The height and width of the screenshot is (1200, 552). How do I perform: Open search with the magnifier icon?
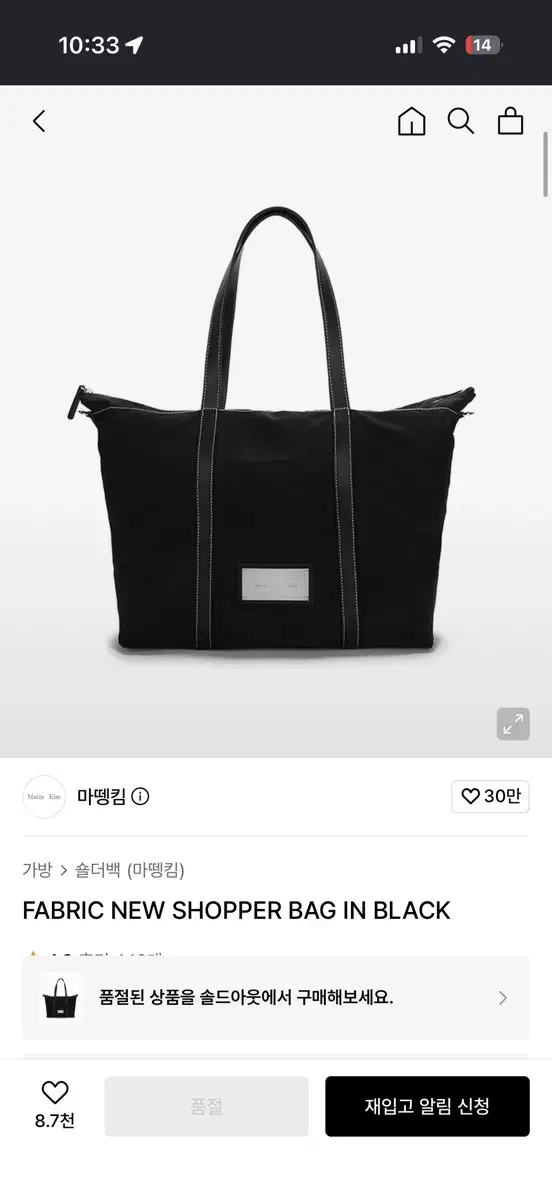tap(461, 121)
